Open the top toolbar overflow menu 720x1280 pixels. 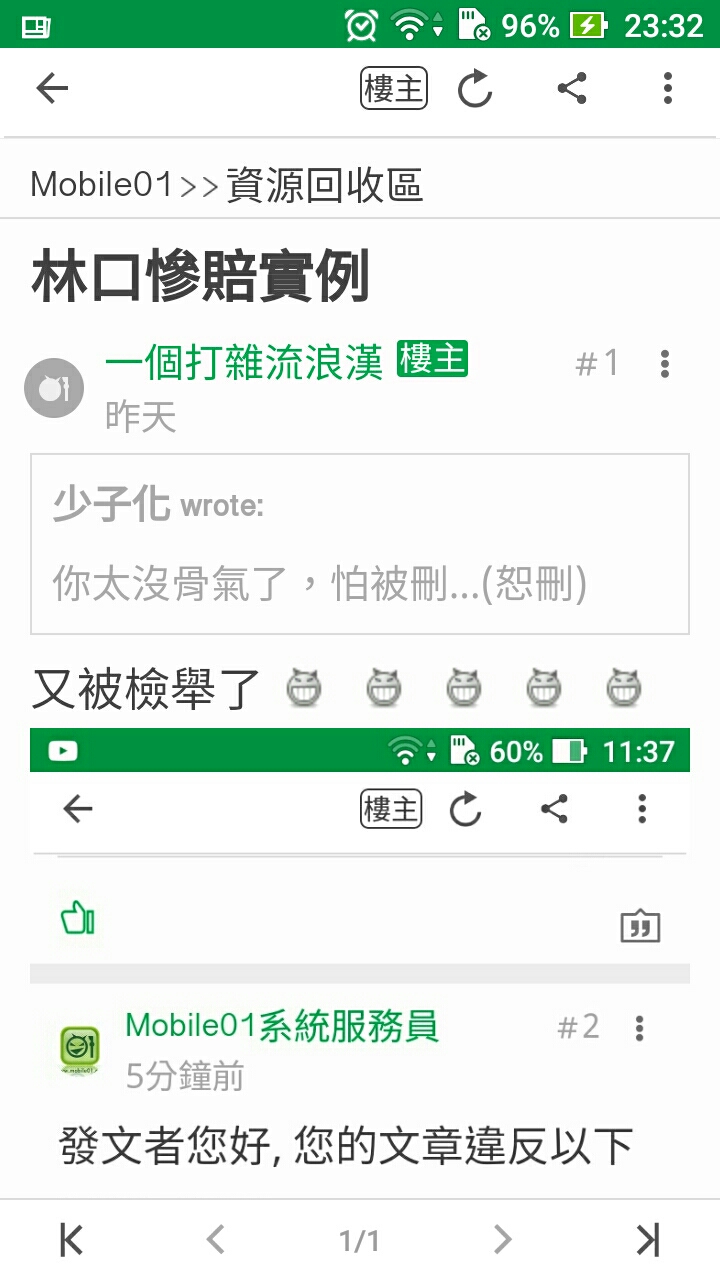tap(667, 89)
